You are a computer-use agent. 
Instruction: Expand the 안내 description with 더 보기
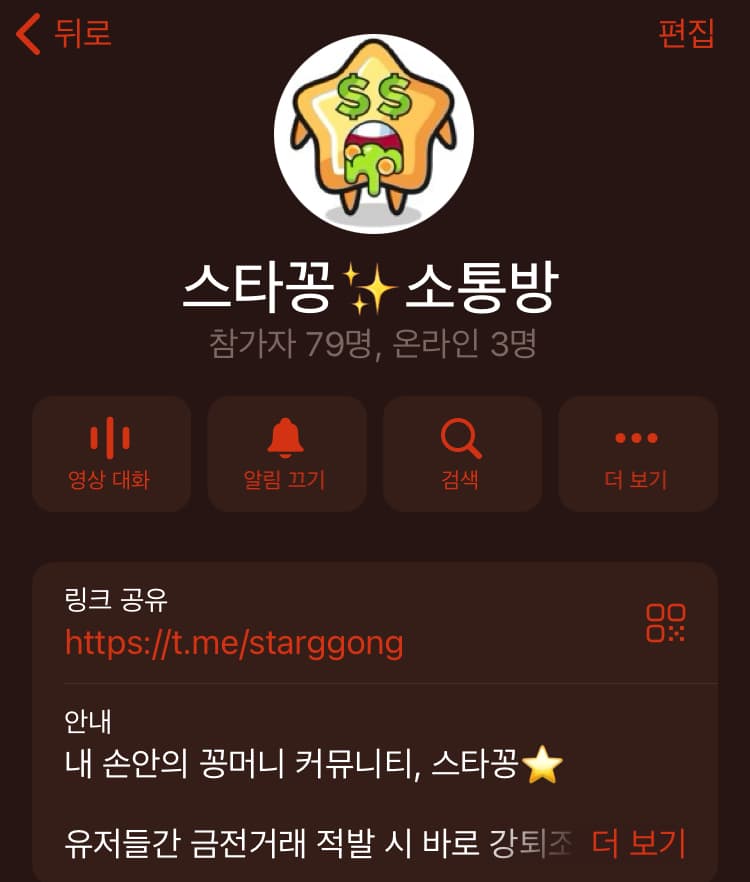coord(639,843)
